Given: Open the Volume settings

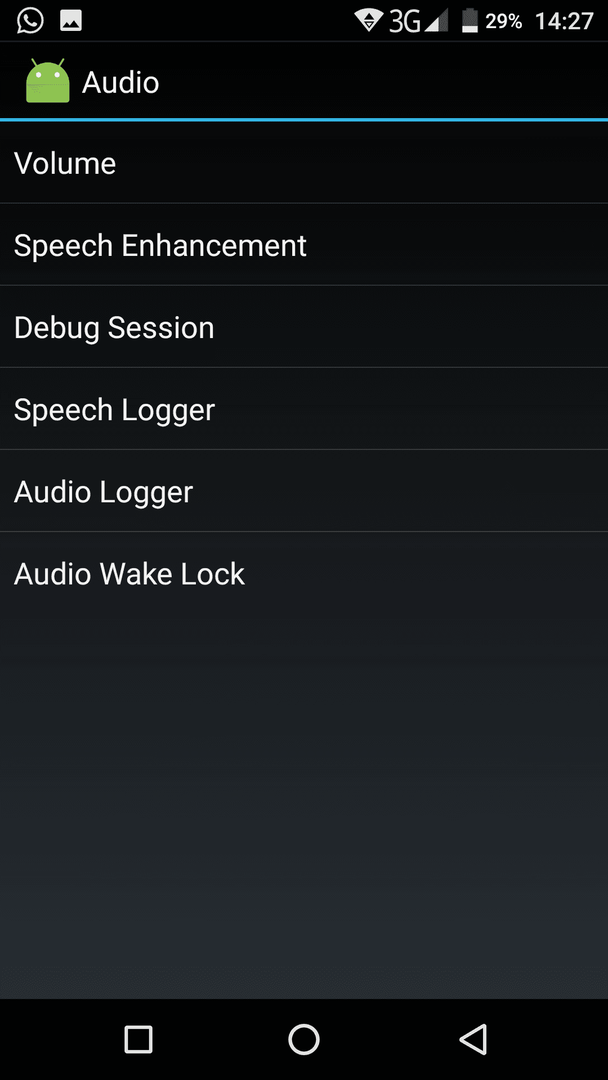Looking at the screenshot, I should click(304, 163).
